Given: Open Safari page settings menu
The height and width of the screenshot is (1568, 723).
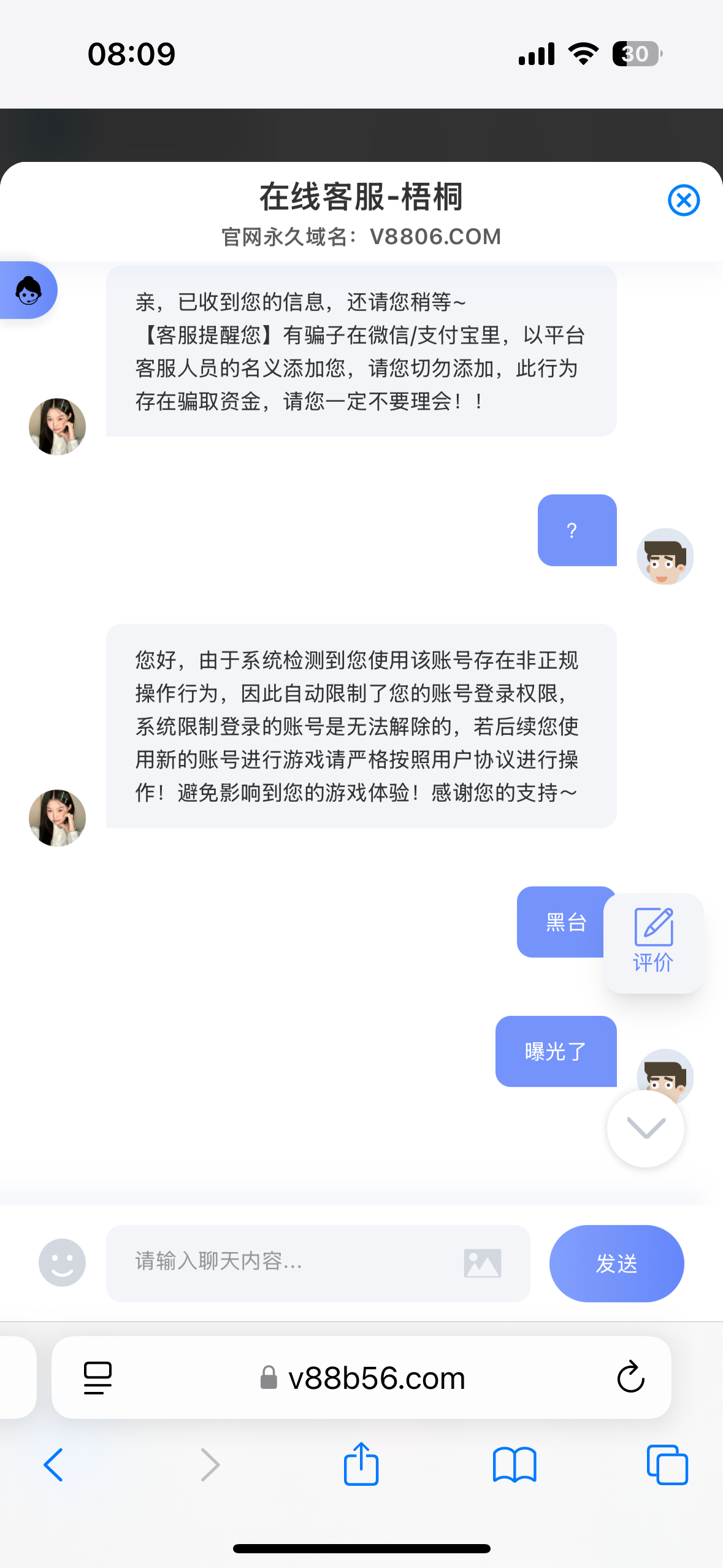Looking at the screenshot, I should [x=98, y=1378].
